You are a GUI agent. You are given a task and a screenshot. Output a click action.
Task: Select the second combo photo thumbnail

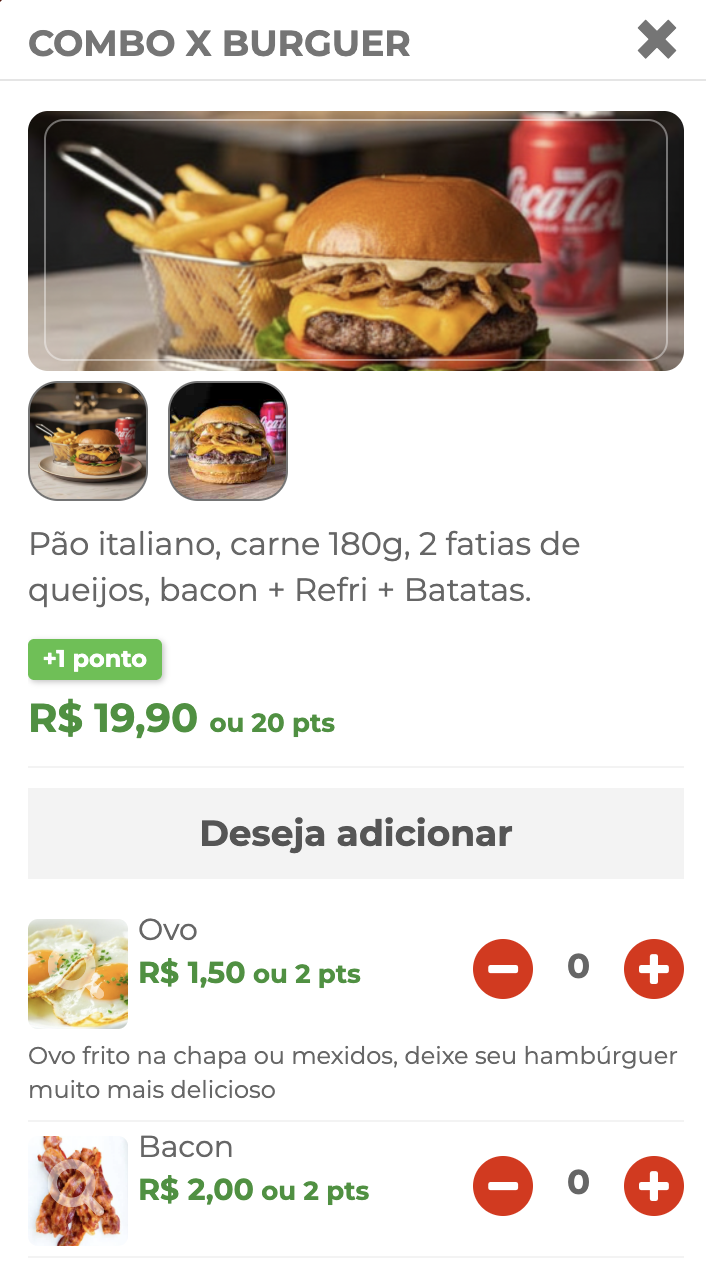coord(228,441)
